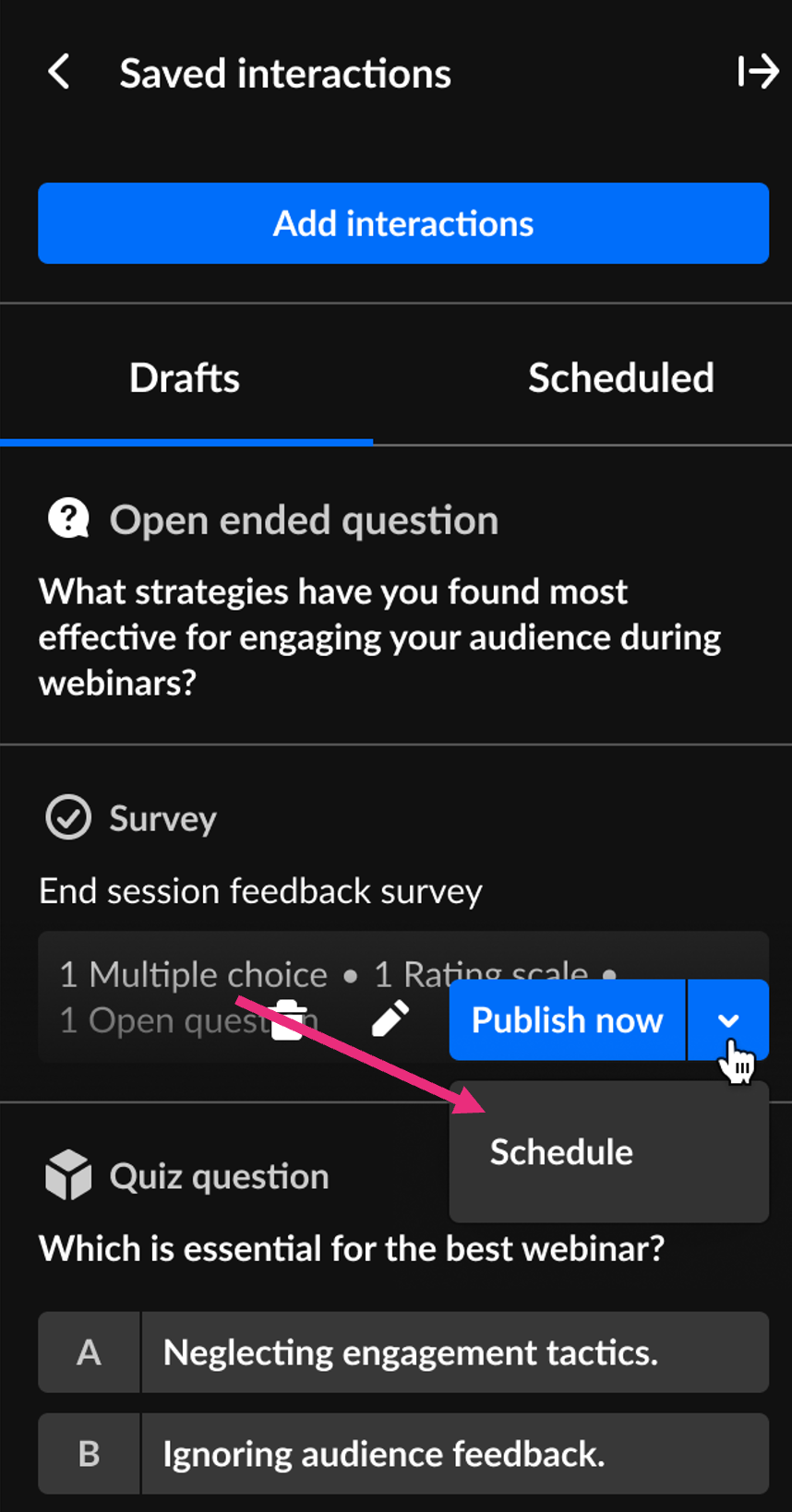Select answer B Ignoring audience feedback
The height and width of the screenshot is (1512, 792).
(403, 1454)
